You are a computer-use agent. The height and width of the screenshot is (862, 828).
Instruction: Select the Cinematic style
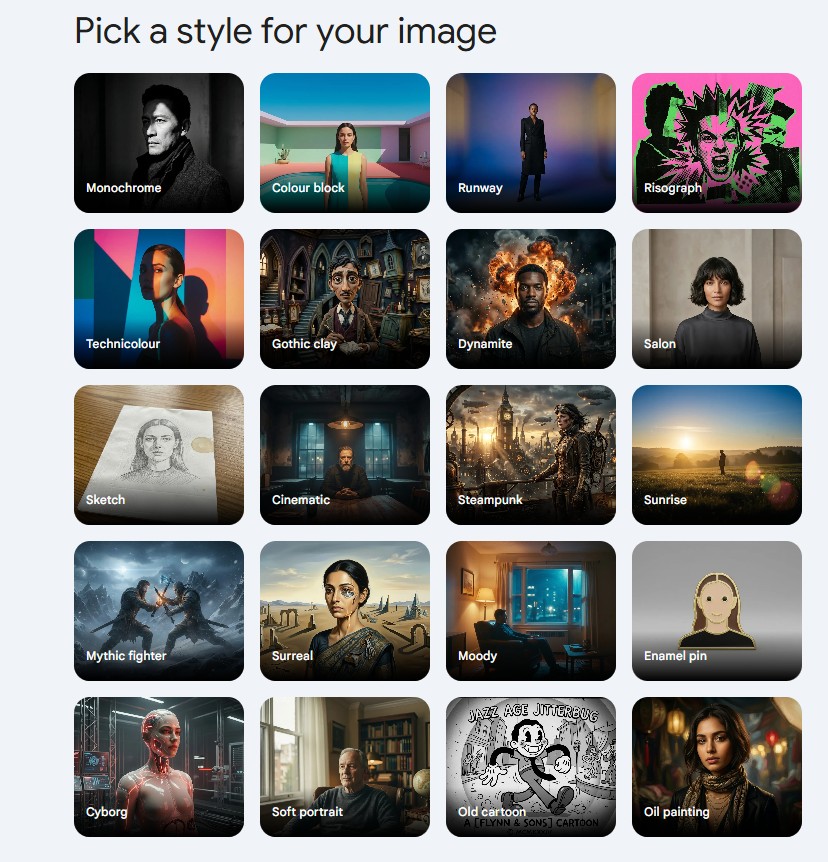tap(345, 455)
